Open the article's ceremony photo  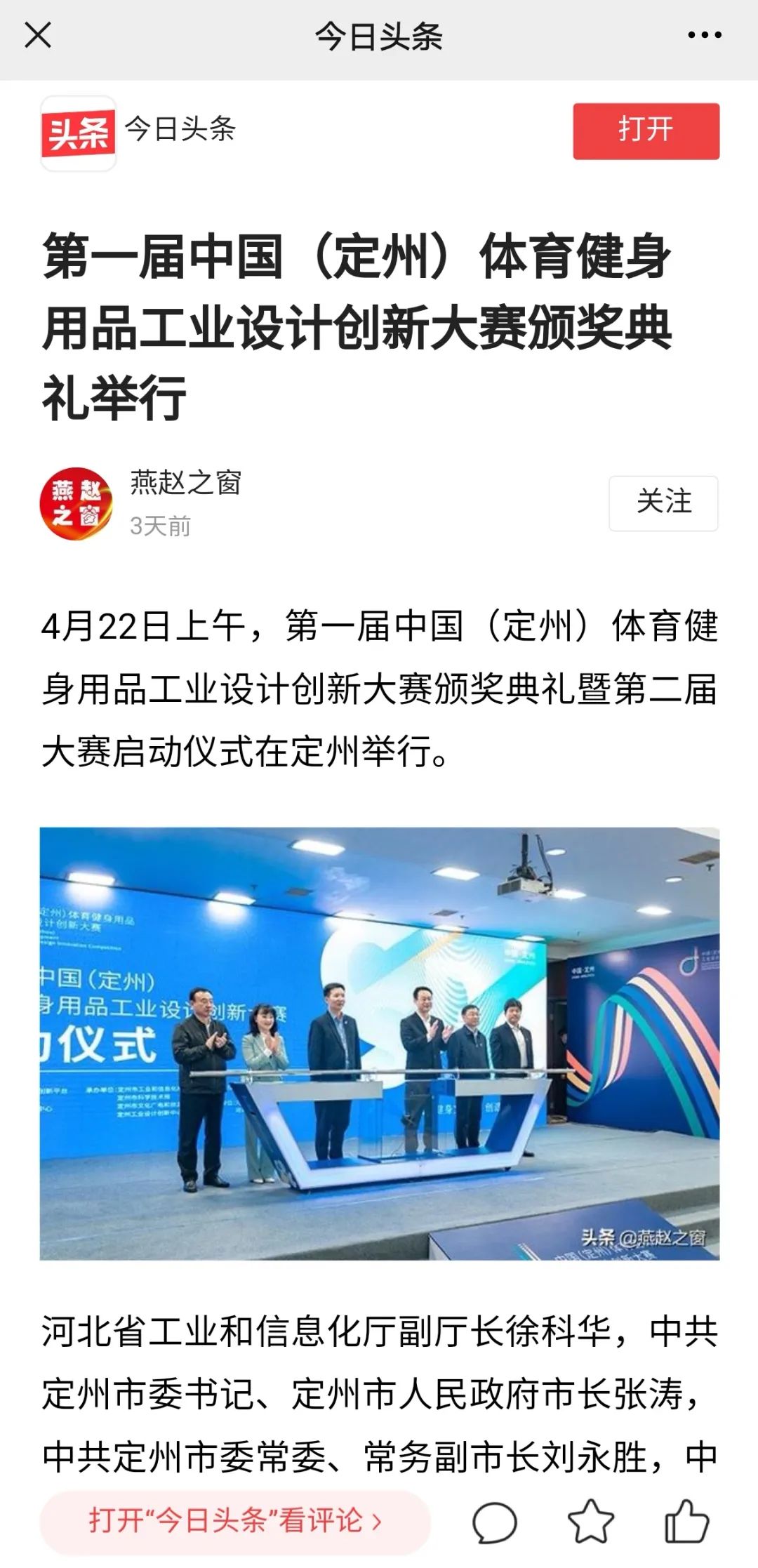(379, 1043)
